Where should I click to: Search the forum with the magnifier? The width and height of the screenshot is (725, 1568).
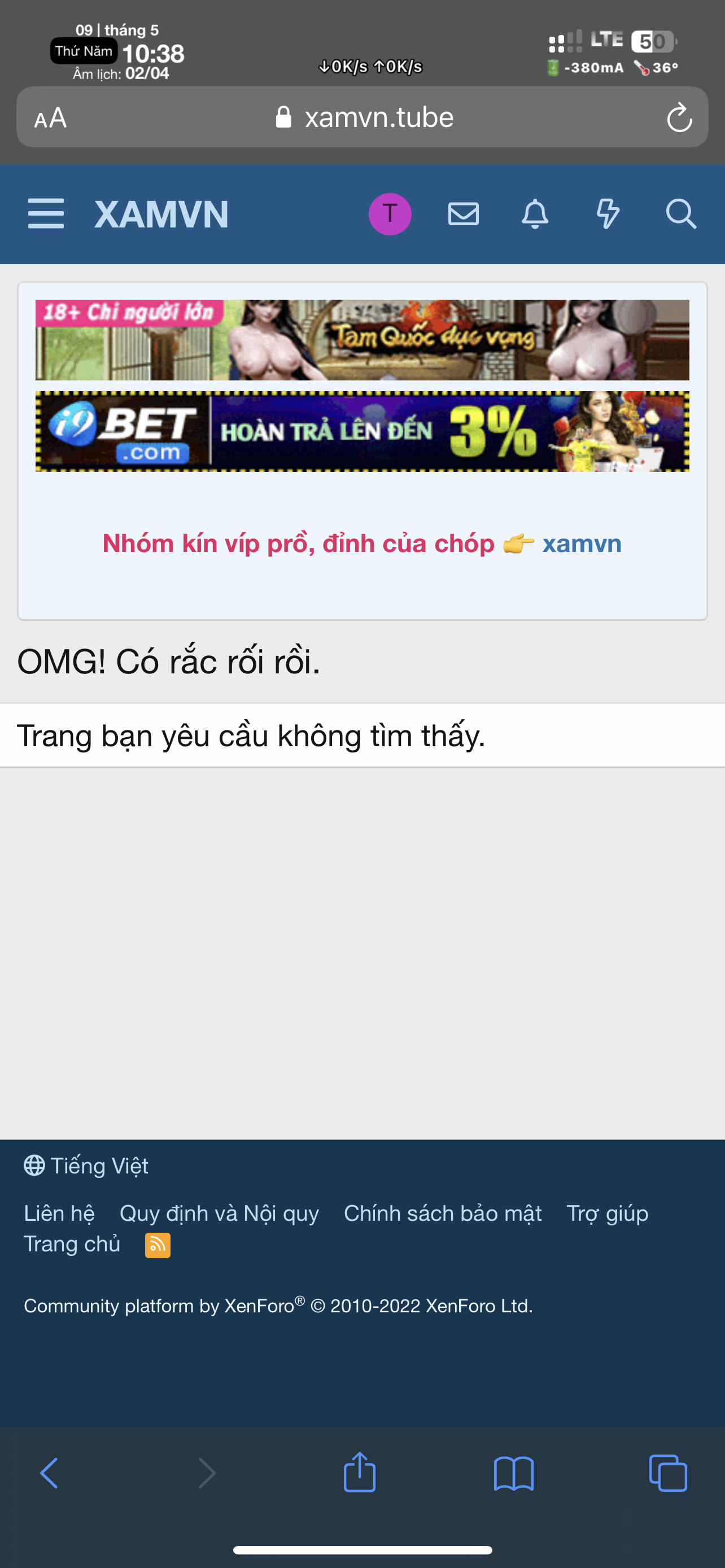(x=680, y=214)
